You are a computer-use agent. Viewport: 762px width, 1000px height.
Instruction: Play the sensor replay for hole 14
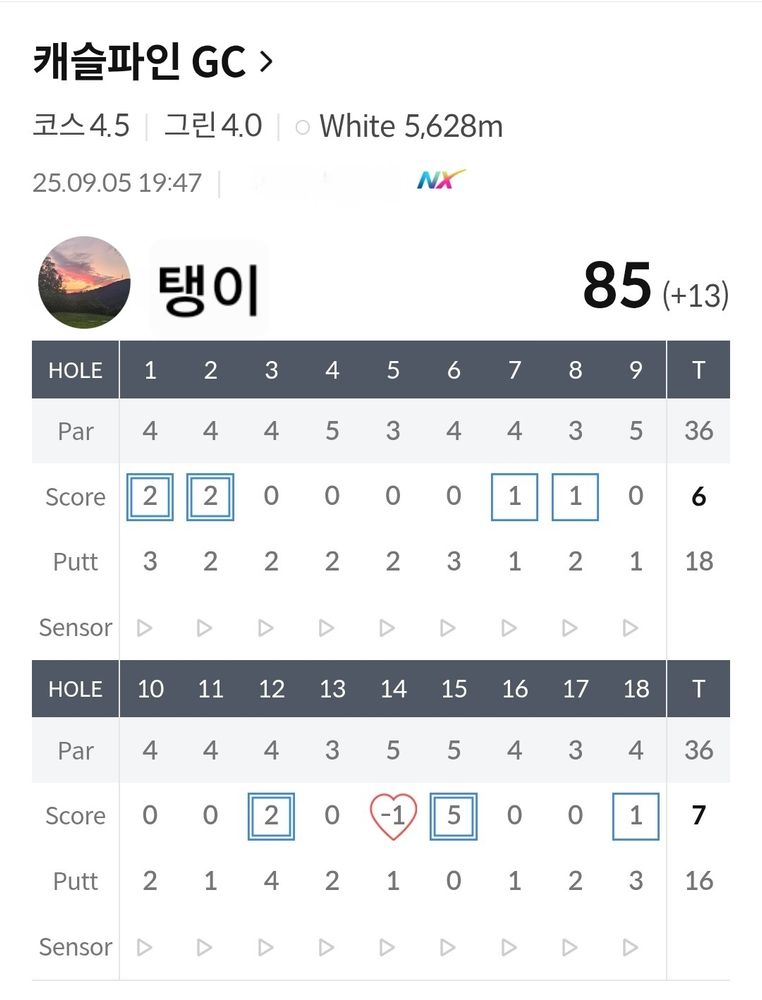tap(387, 948)
